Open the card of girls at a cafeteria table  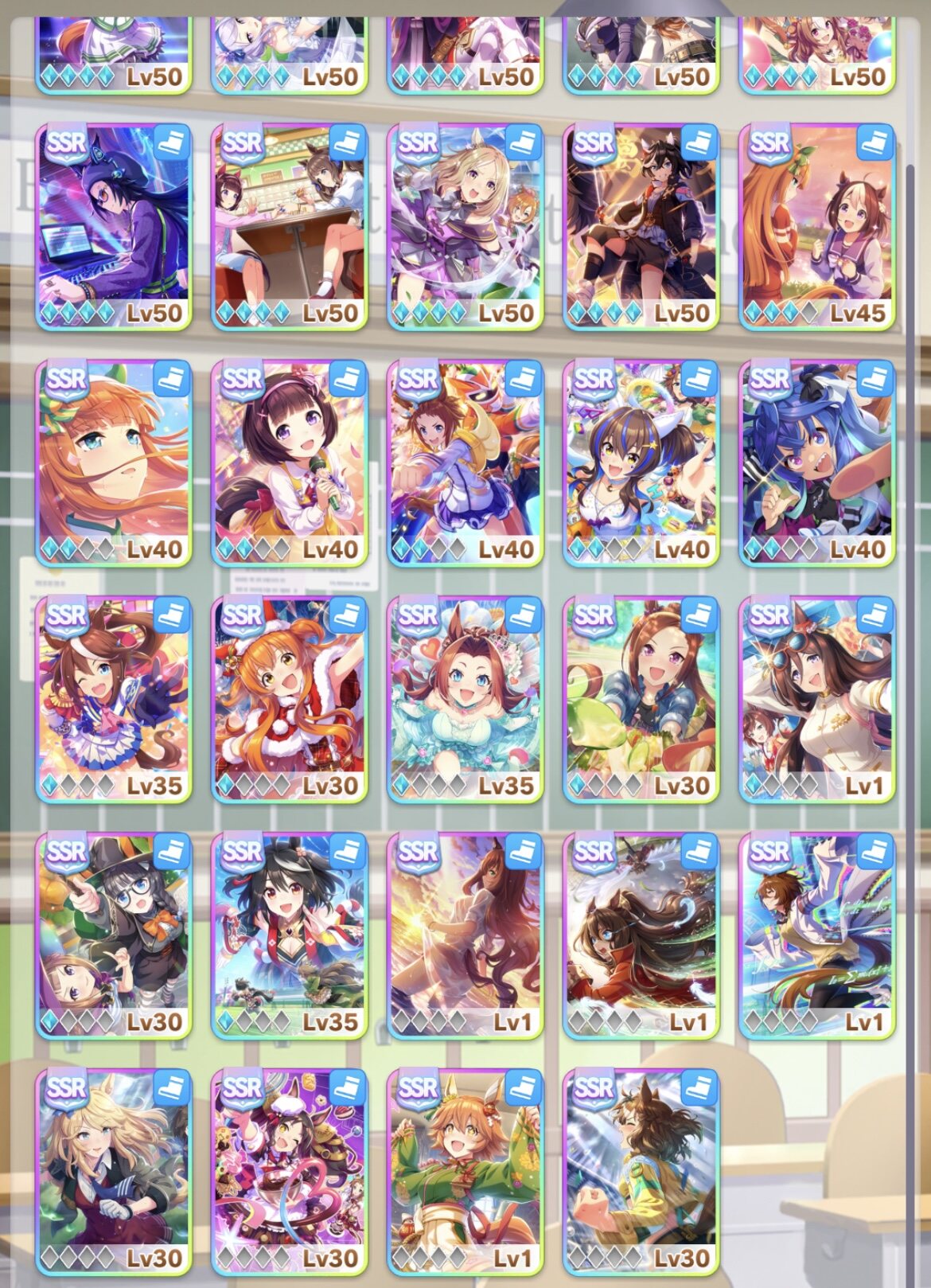[x=290, y=227]
